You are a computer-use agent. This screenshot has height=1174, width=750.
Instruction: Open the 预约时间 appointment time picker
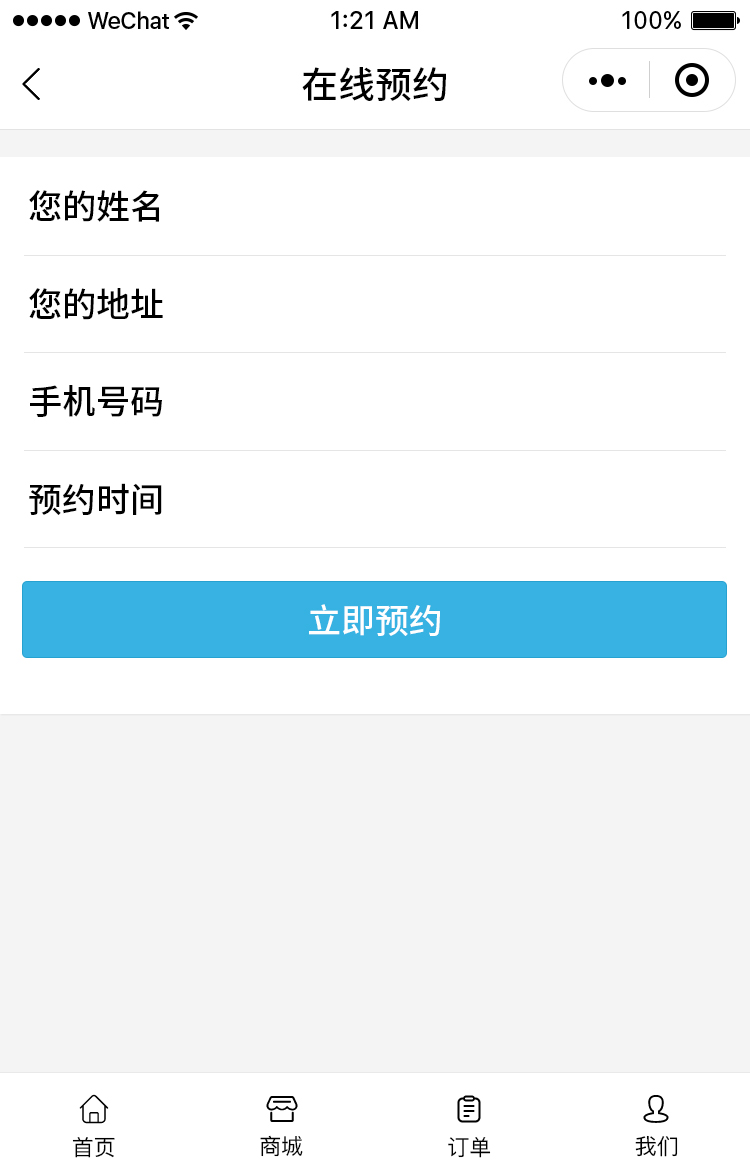click(x=375, y=499)
